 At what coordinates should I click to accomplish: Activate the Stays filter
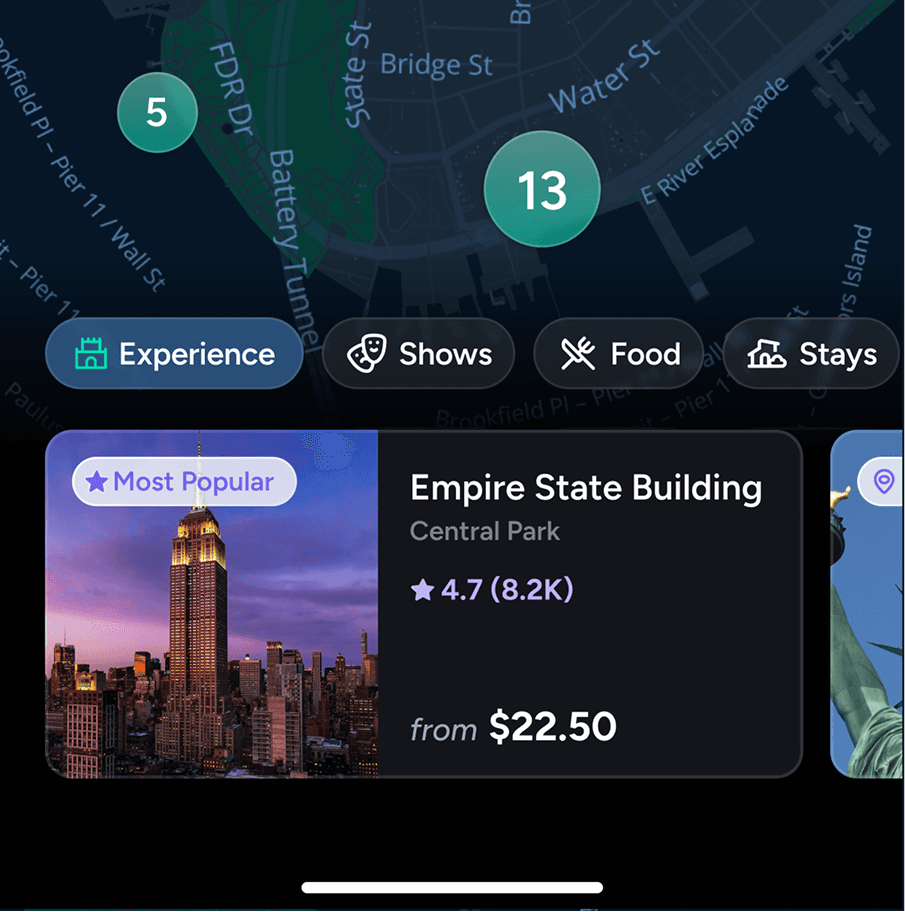[812, 353]
